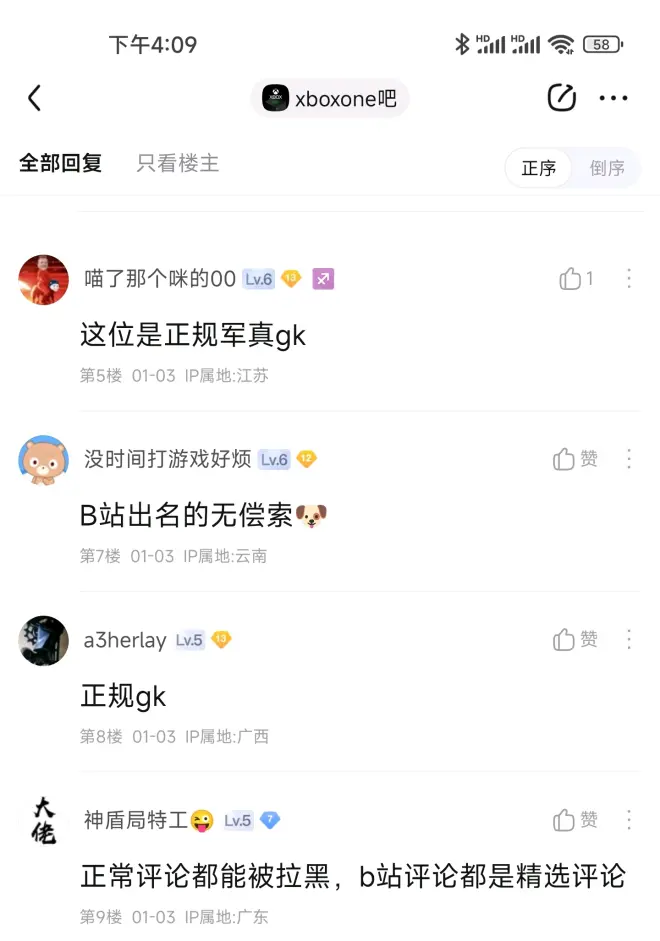Open more options for 没时间打游戏好烦's comment

pos(629,459)
